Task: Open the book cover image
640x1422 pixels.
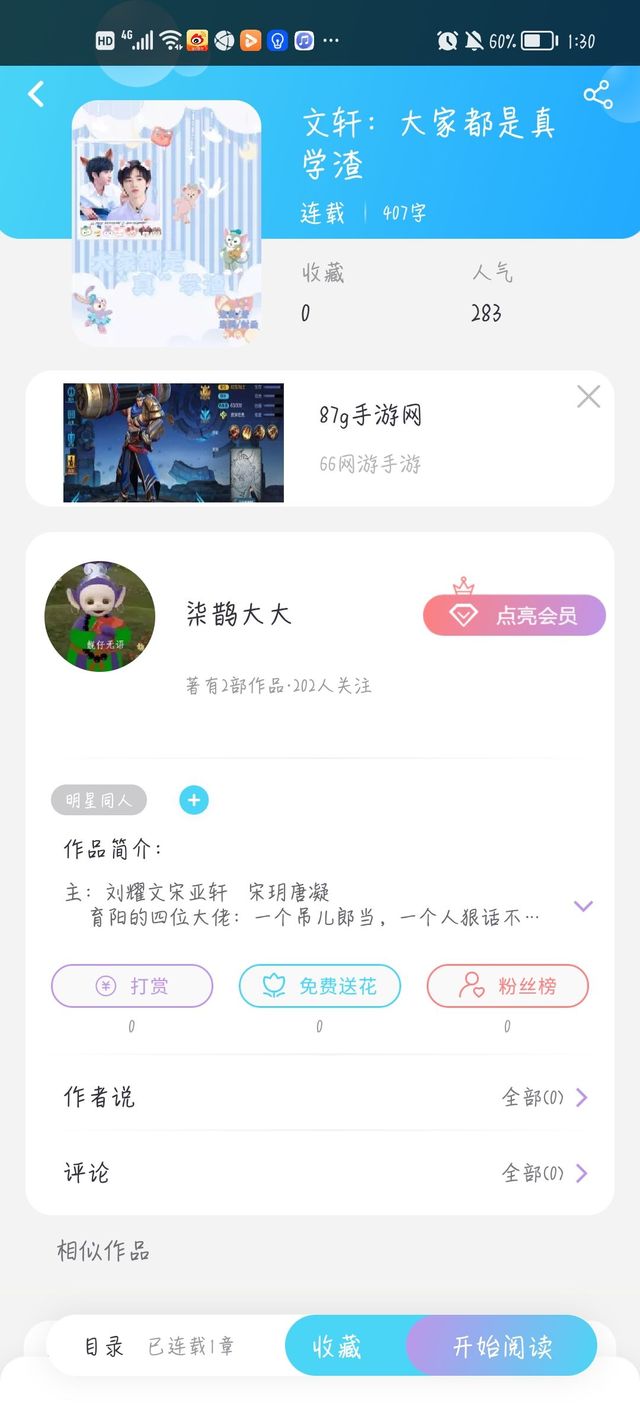Action: [167, 223]
